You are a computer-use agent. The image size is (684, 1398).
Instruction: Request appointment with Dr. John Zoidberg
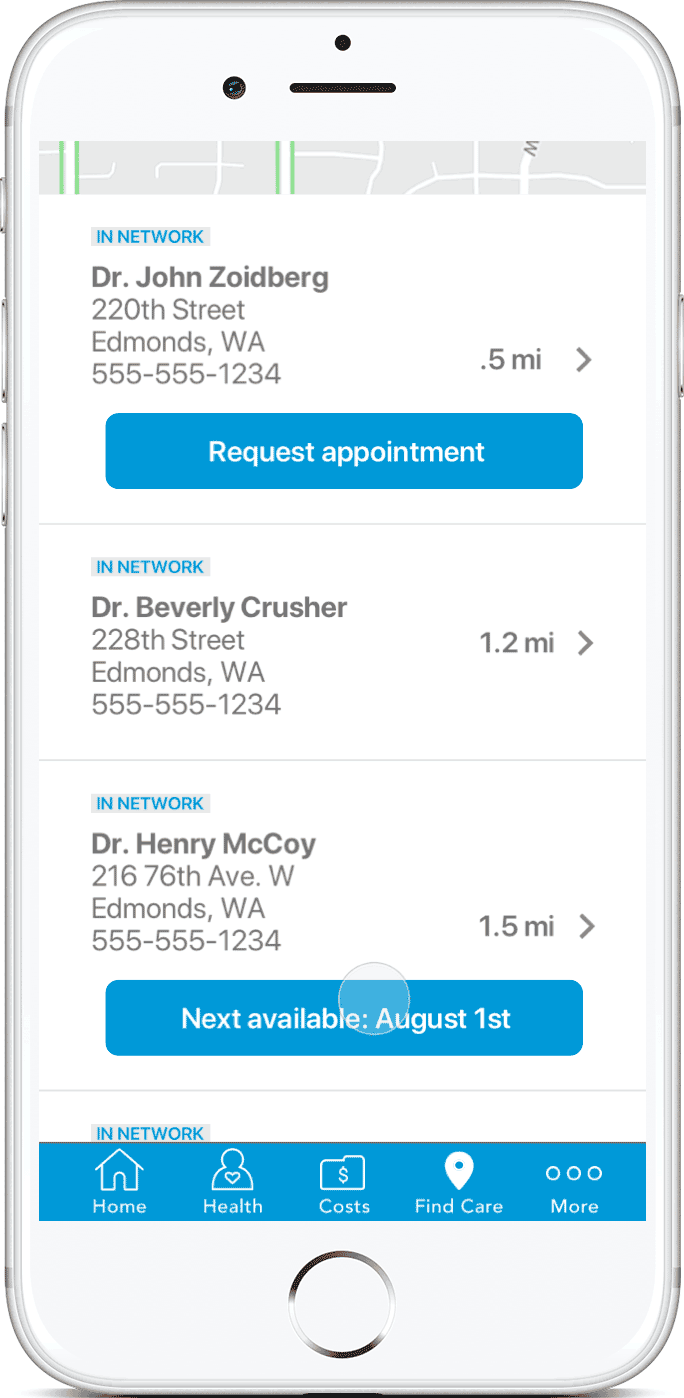click(x=344, y=451)
